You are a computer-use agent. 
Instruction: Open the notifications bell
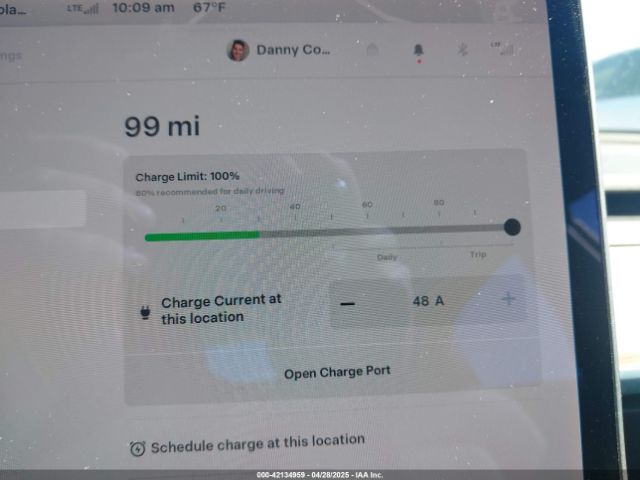pyautogui.click(x=418, y=49)
